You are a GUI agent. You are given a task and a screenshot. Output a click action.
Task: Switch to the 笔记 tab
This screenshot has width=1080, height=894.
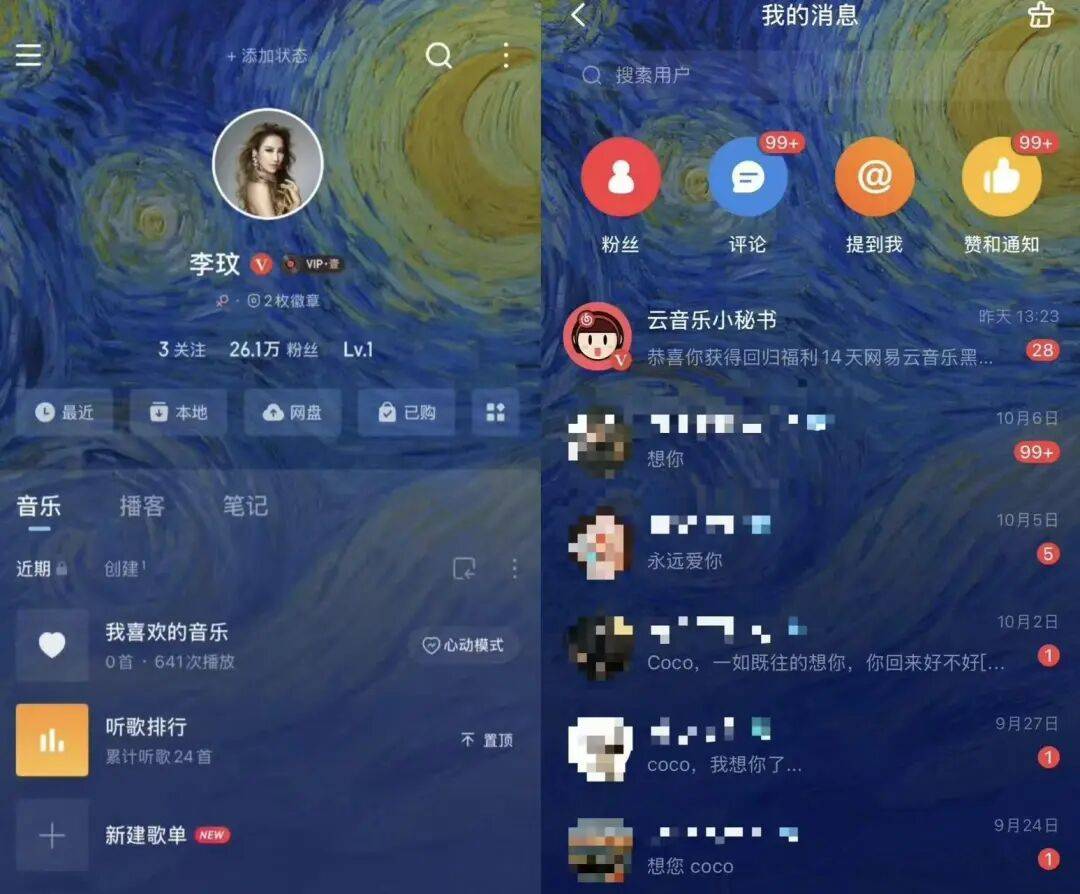tap(245, 506)
